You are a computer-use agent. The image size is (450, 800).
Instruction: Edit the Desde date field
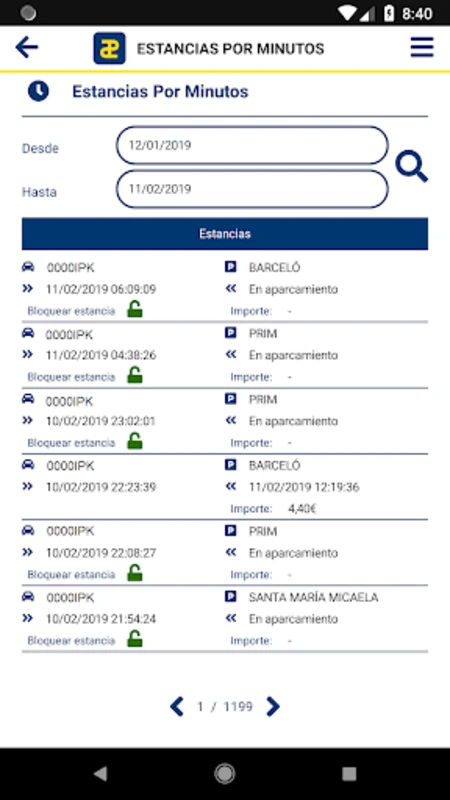pos(252,145)
